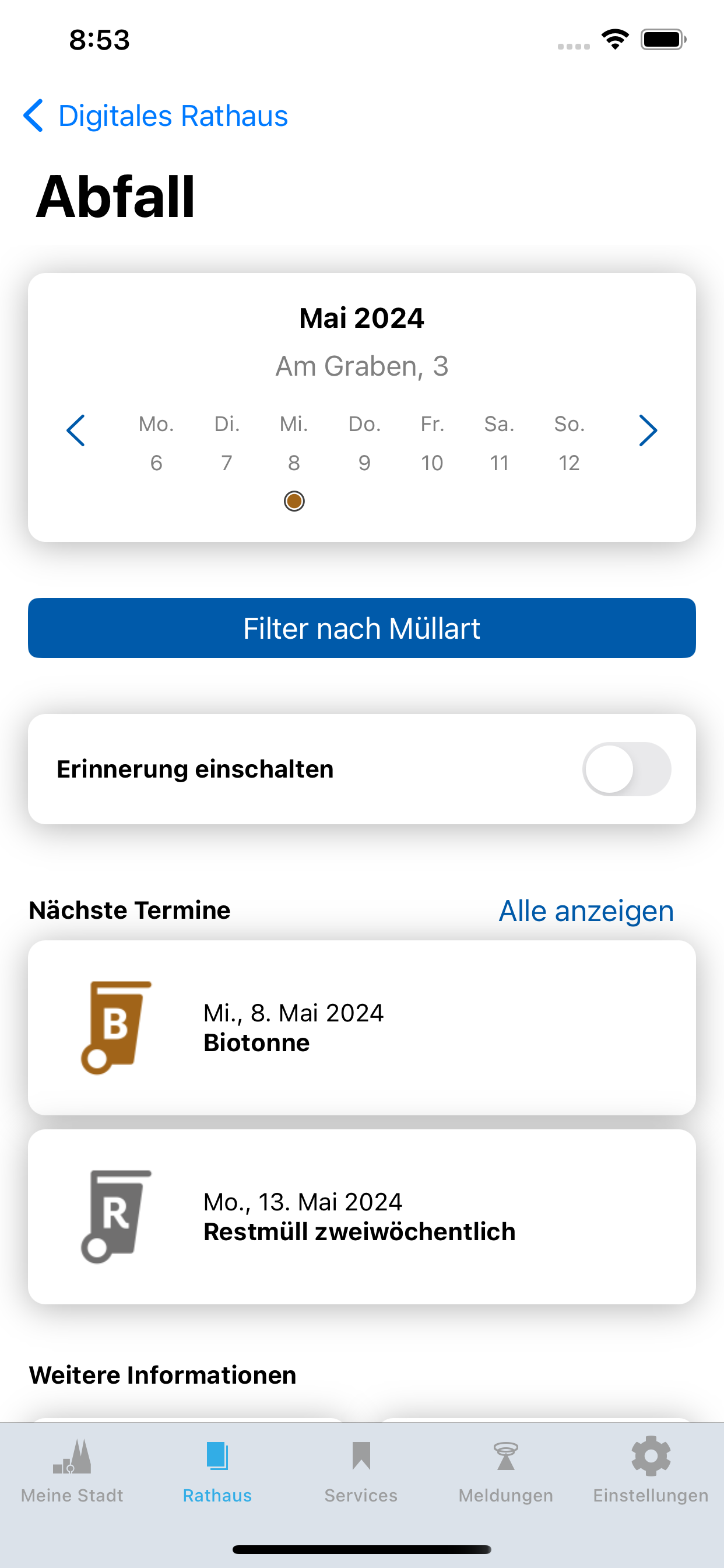The width and height of the screenshot is (724, 1568).
Task: Open the Restmüll zweiwöchentlich card
Action: coord(362,1216)
